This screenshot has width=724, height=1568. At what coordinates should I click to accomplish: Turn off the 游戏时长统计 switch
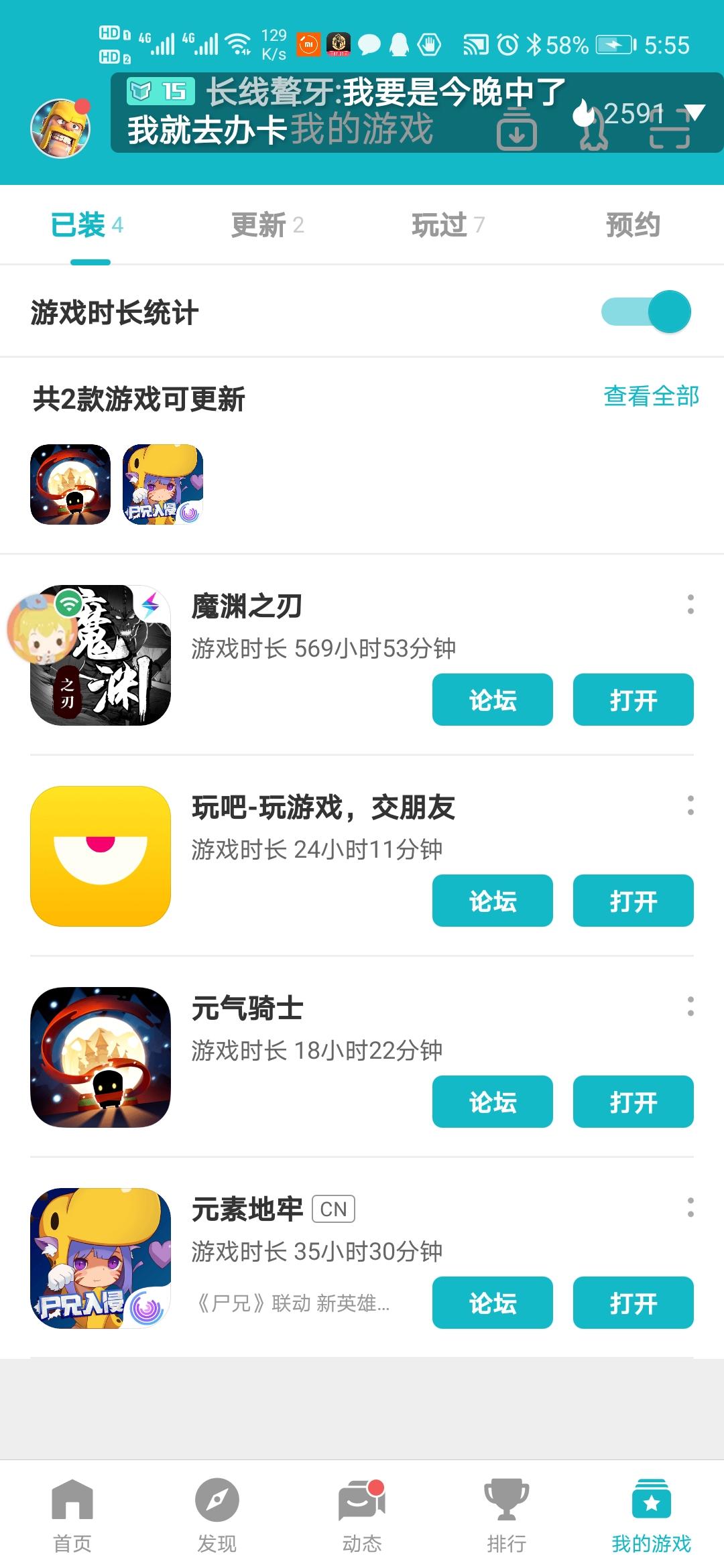(x=646, y=312)
